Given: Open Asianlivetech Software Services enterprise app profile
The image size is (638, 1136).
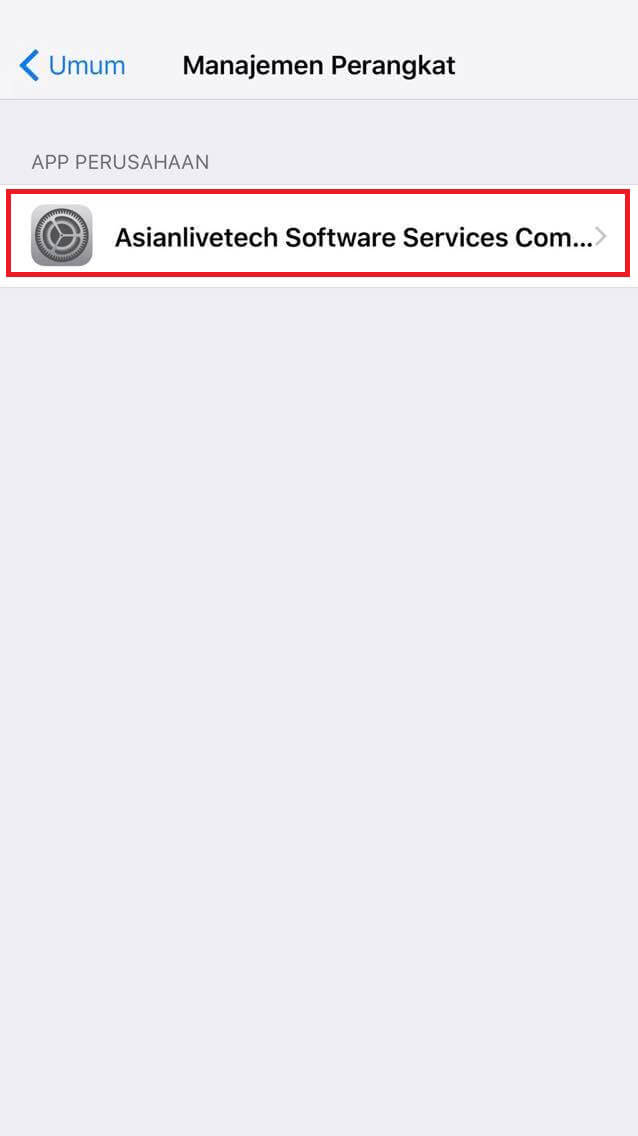Looking at the screenshot, I should click(319, 235).
